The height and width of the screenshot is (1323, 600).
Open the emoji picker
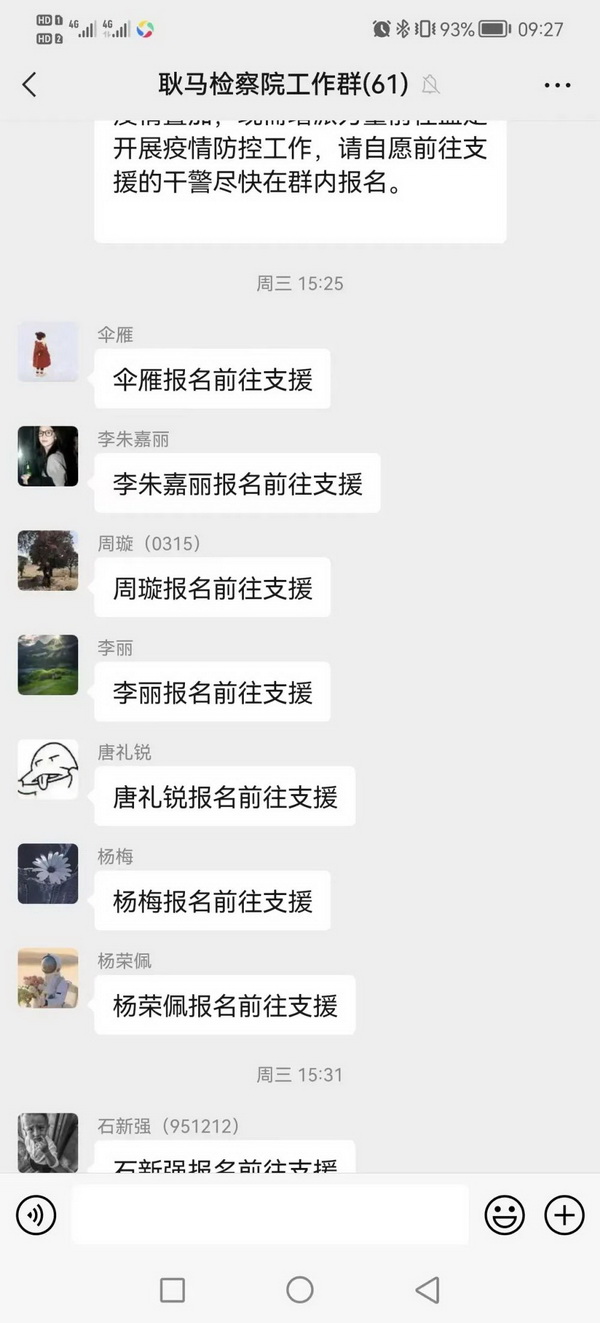(x=504, y=1215)
